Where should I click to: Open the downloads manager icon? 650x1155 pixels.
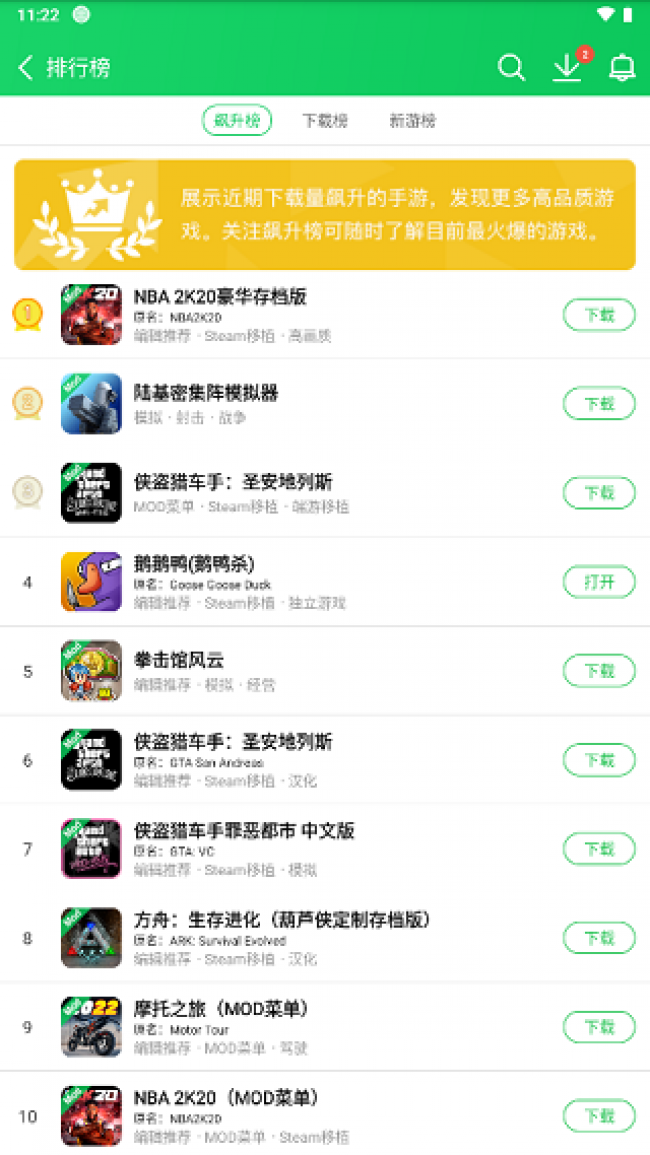click(x=567, y=68)
